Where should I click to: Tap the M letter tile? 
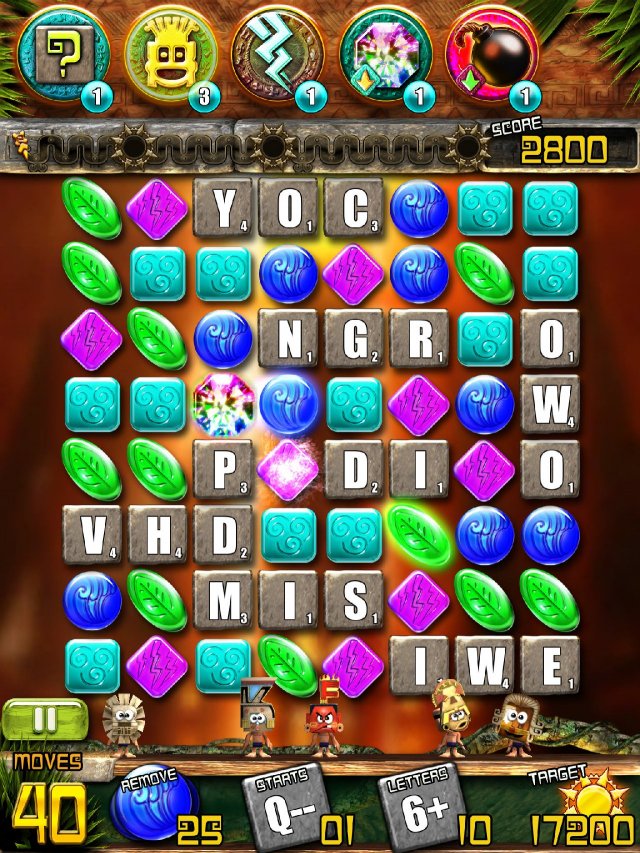(x=222, y=600)
